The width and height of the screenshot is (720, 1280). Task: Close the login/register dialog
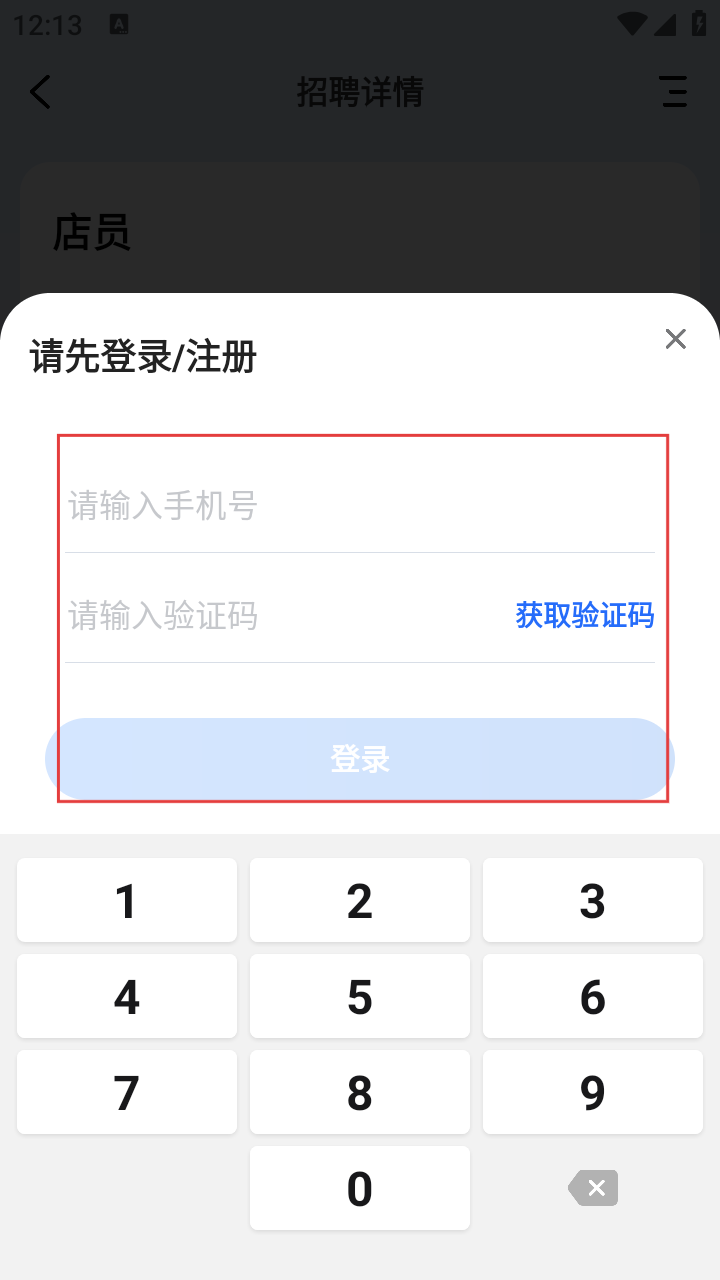click(x=676, y=339)
